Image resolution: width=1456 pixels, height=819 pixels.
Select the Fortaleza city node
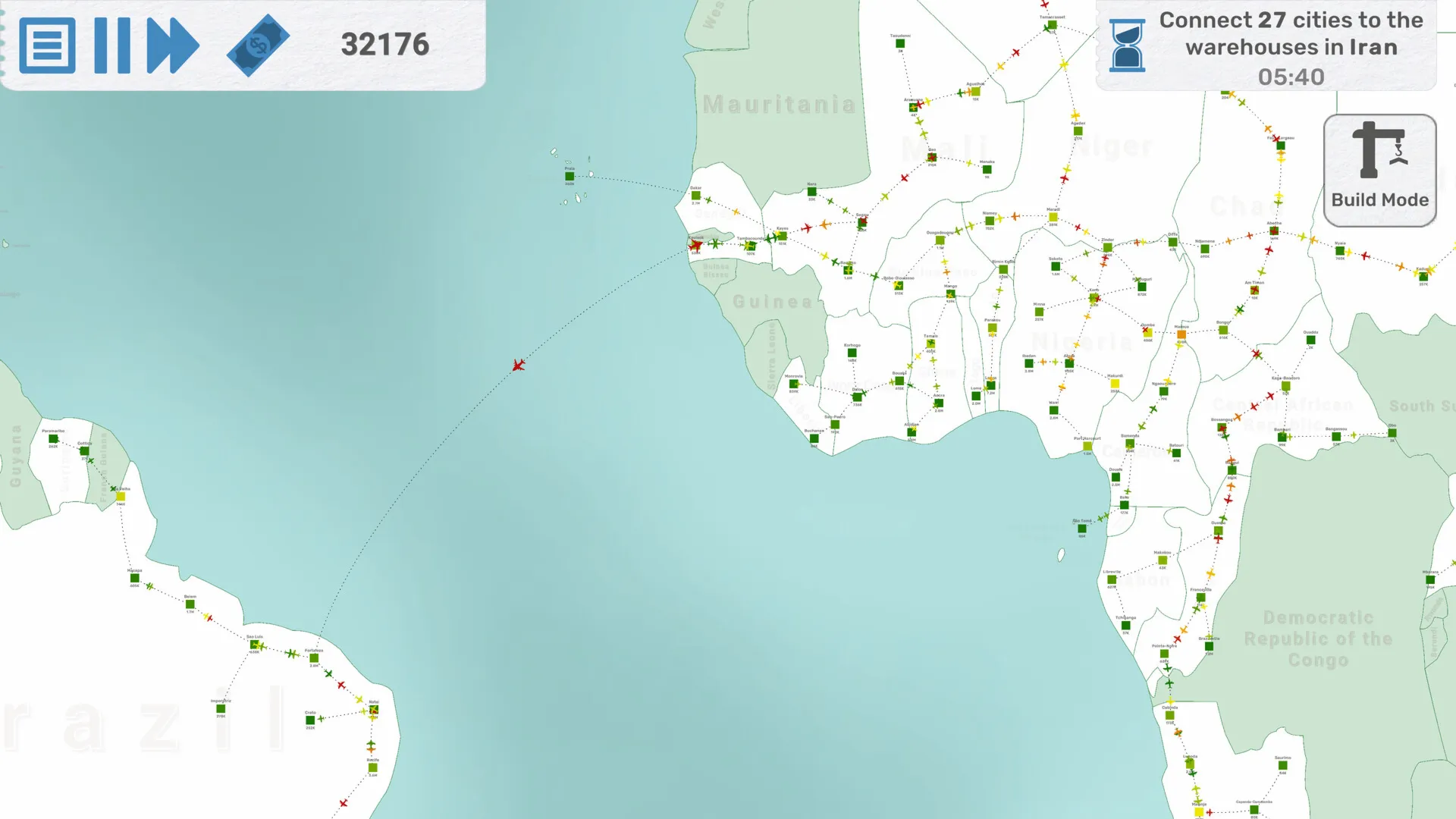click(x=314, y=658)
